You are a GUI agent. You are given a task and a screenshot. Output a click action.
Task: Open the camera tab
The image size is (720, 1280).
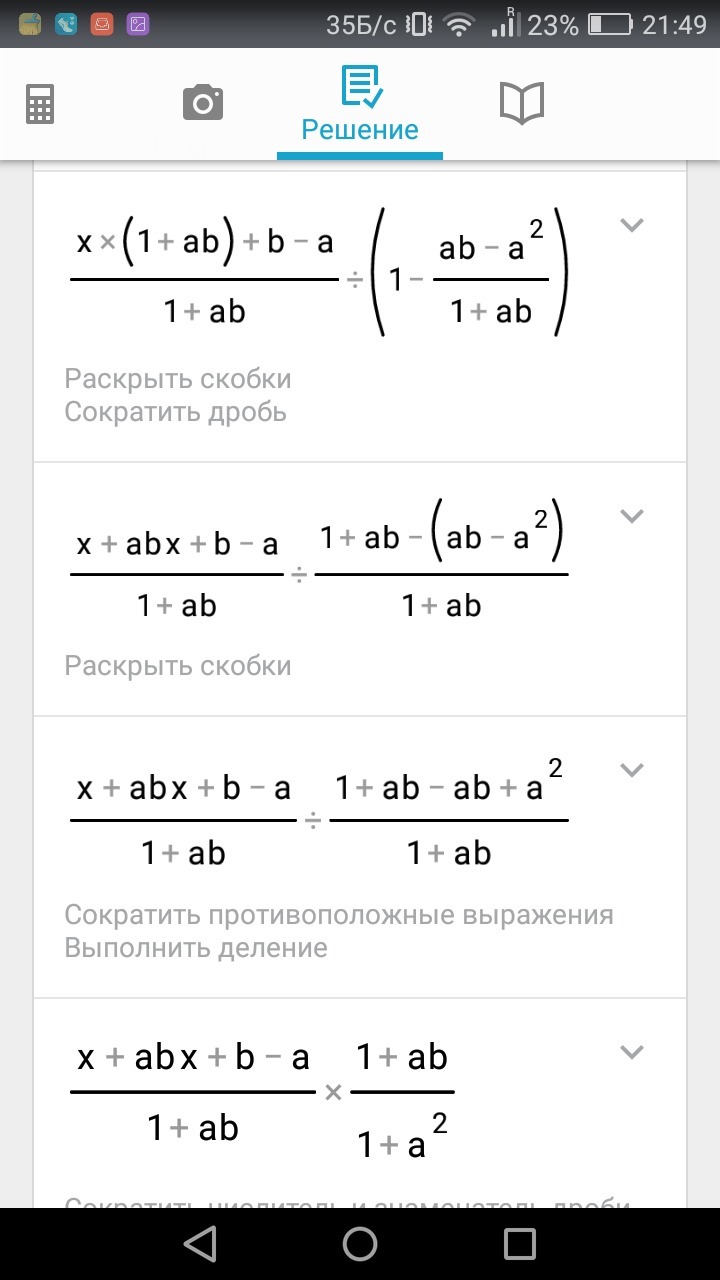tap(202, 103)
